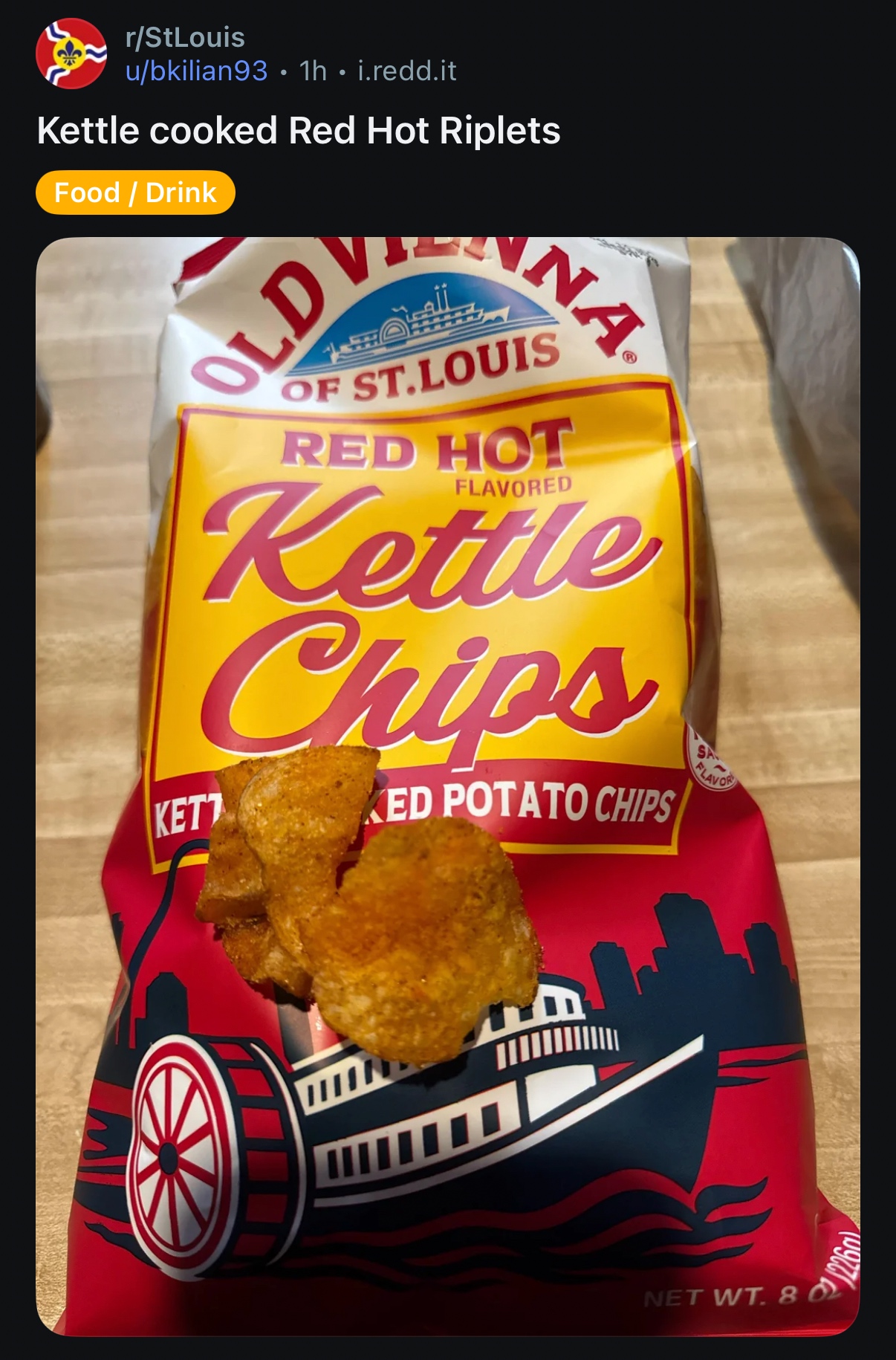Open the r/StLouis community link
Screen dimensions: 896x1360
[185, 37]
